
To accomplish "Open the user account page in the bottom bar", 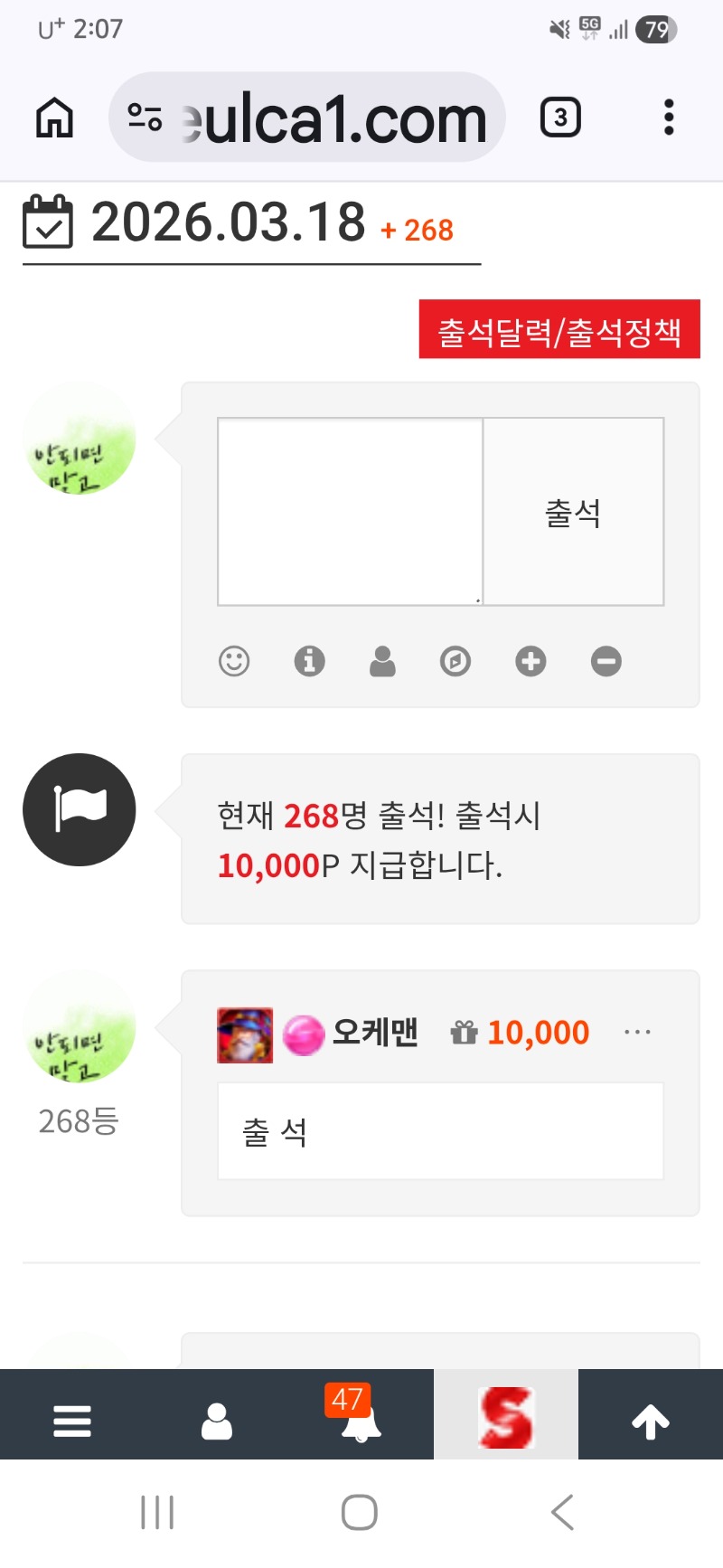I will 217,1421.
